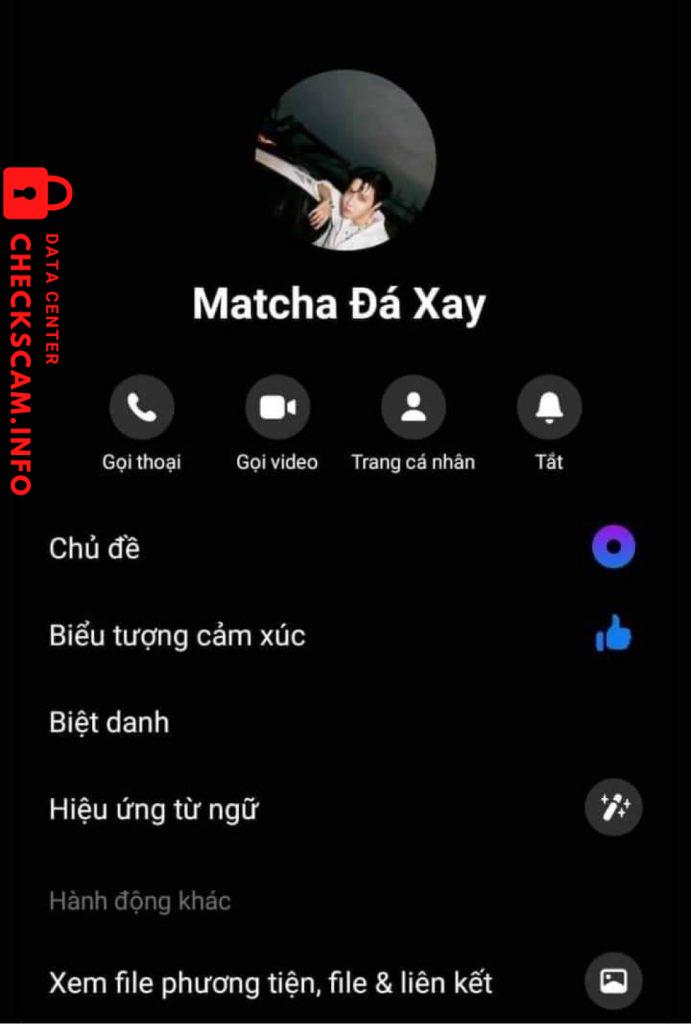
Task: Open Trang cá nhân profile page
Action: coord(413,408)
